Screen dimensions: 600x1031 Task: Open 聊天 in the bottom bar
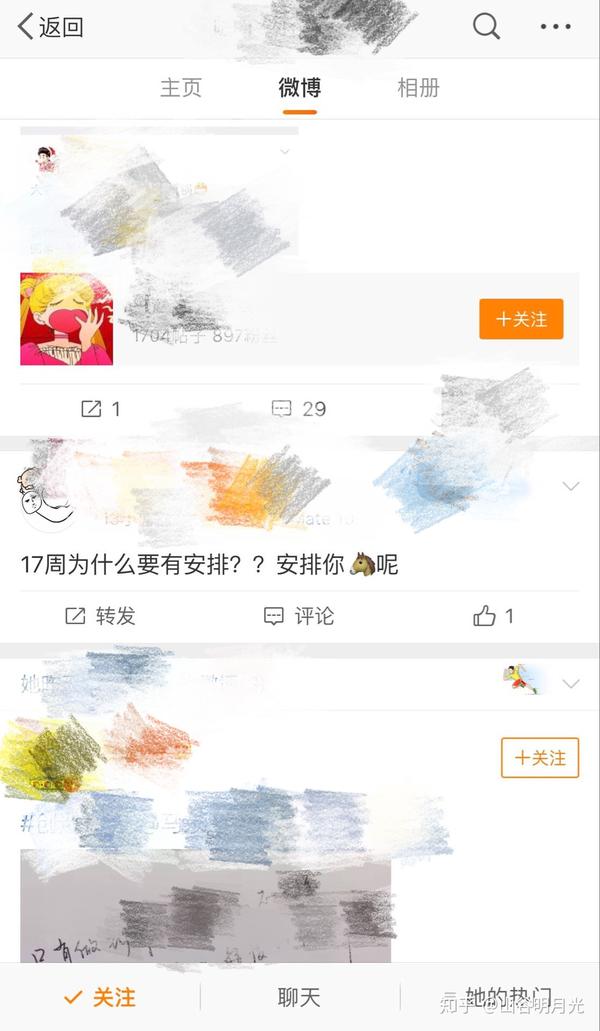pos(299,997)
